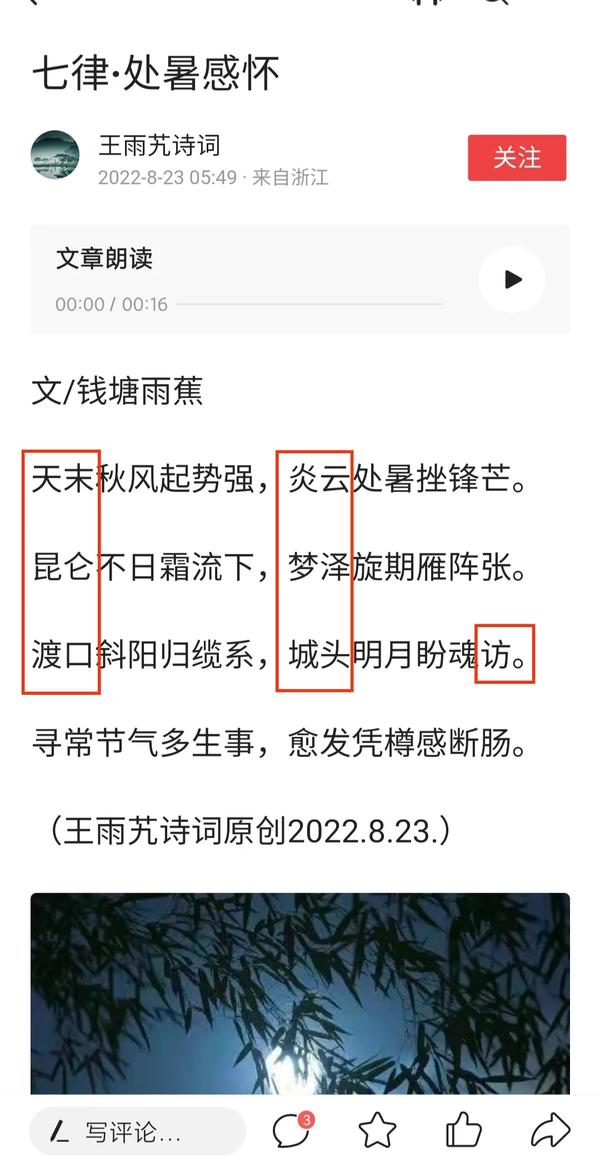Play the 文章朗读 audio reading

[x=512, y=280]
